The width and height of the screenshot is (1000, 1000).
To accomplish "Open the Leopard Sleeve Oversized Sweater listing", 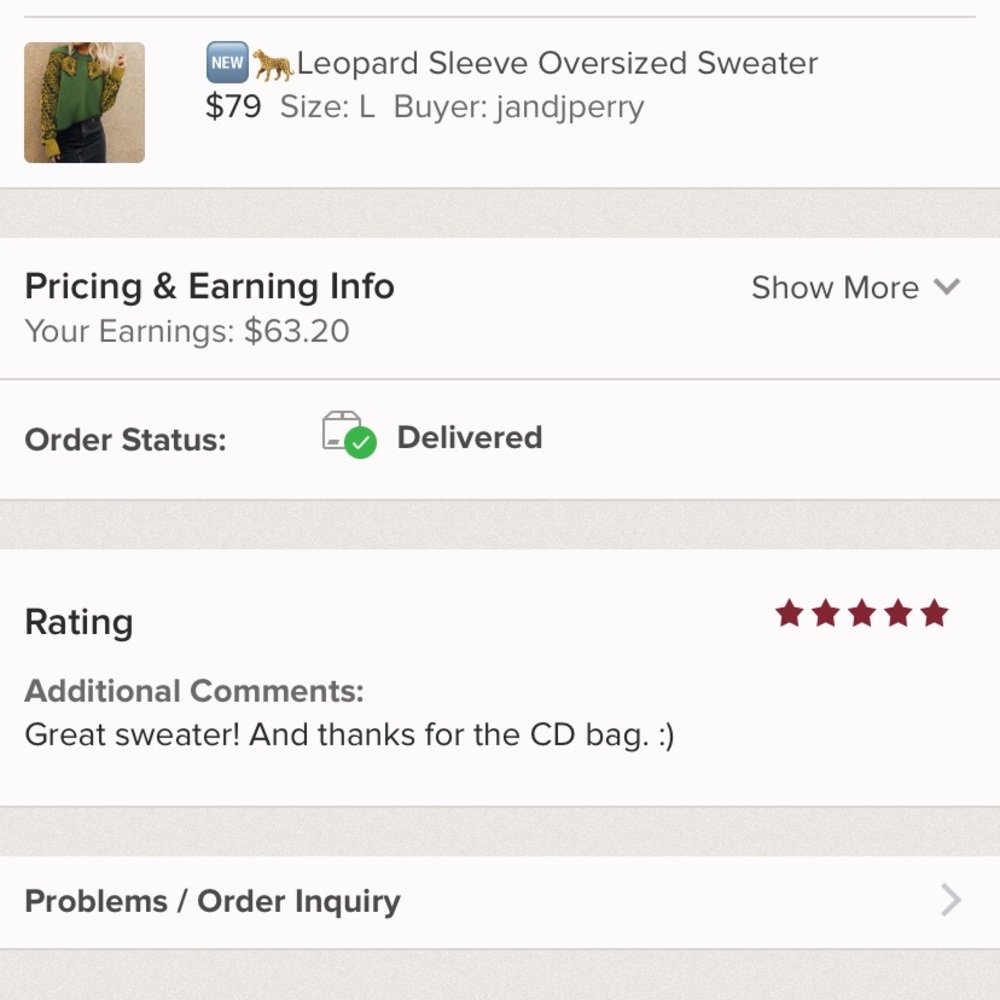I will pyautogui.click(x=556, y=64).
